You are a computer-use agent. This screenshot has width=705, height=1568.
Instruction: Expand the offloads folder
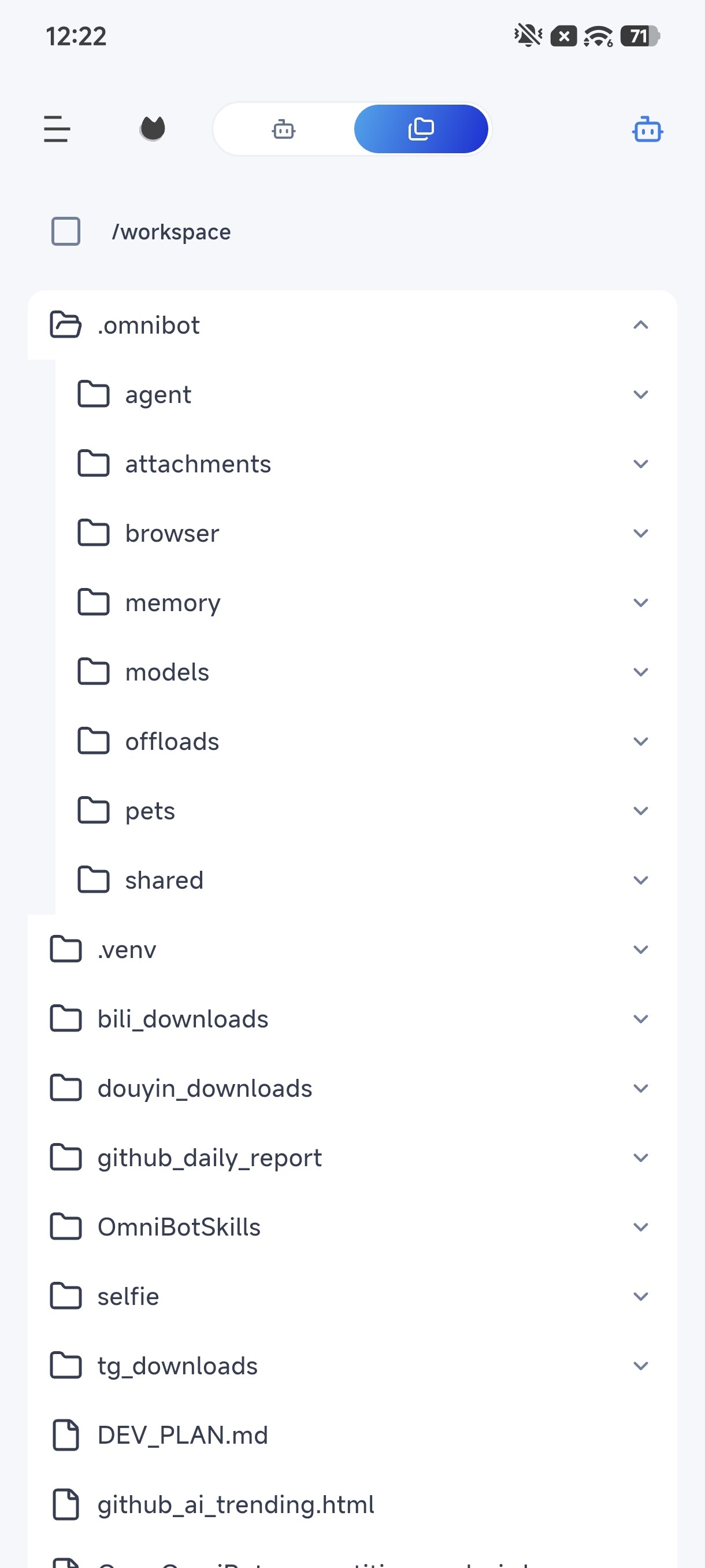(x=366, y=741)
